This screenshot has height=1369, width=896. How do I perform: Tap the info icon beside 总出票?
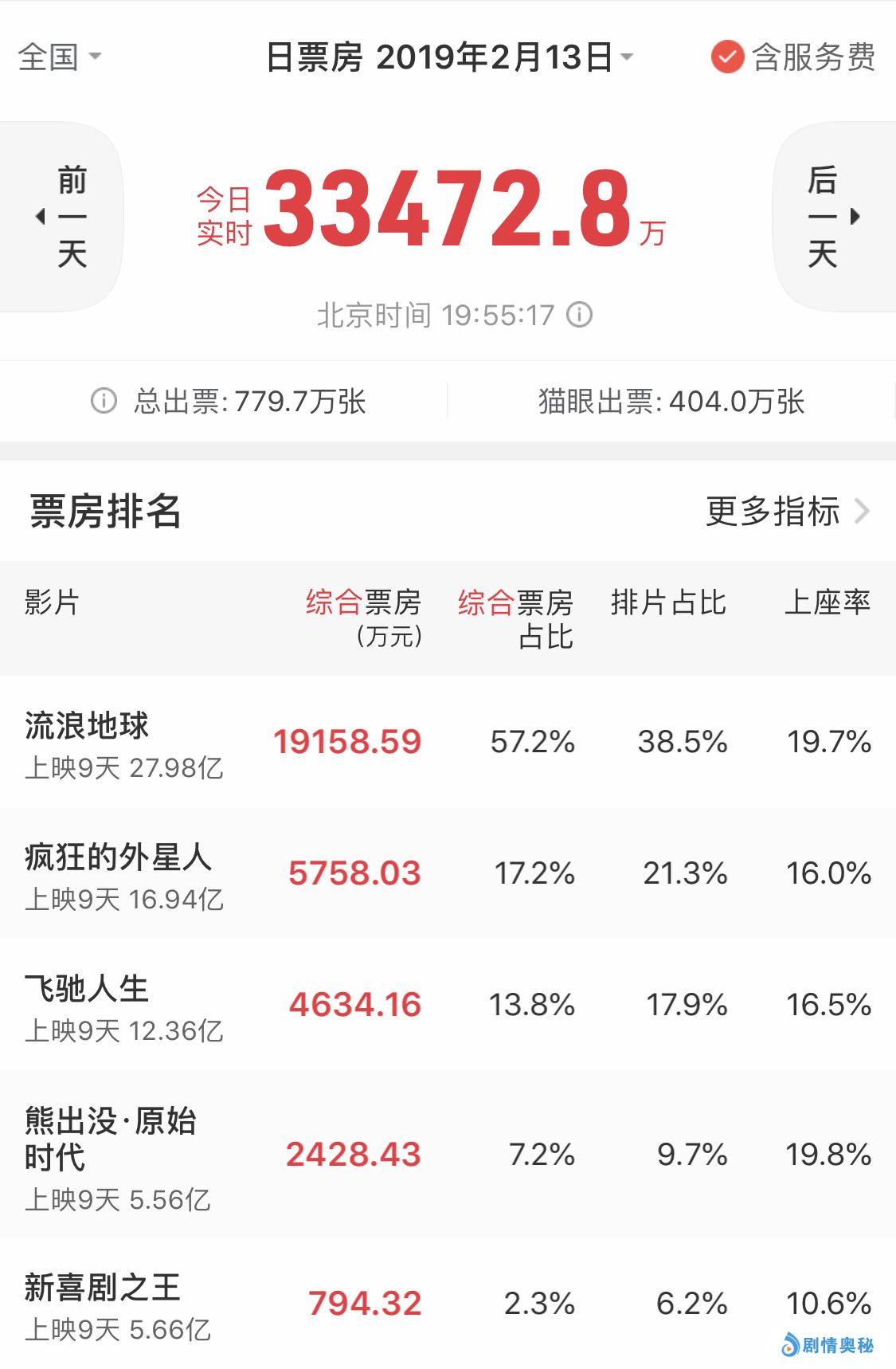coord(104,401)
